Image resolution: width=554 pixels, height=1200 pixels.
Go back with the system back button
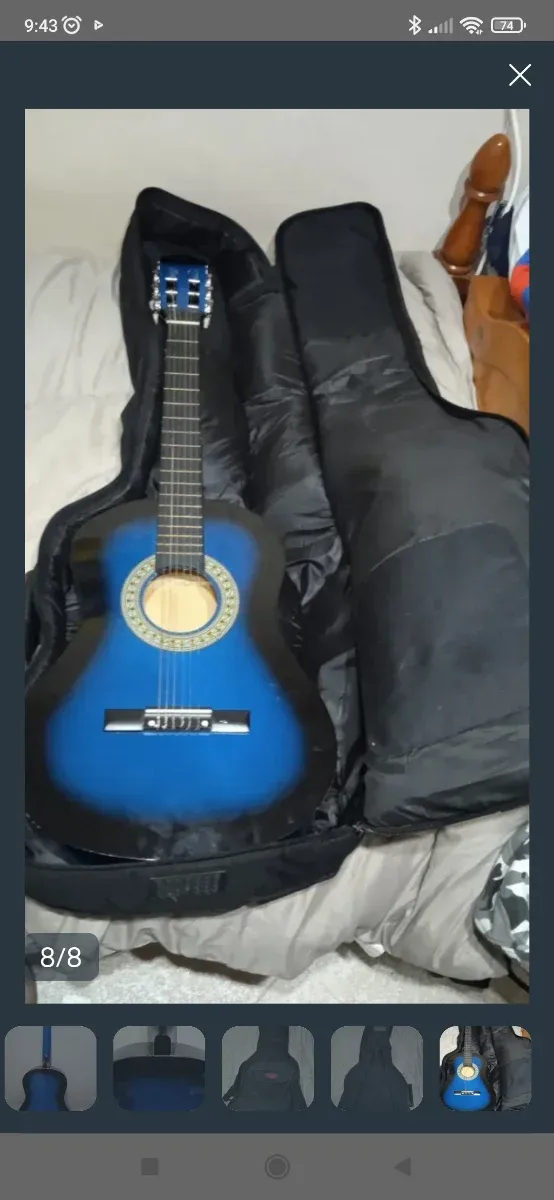pyautogui.click(x=404, y=1166)
